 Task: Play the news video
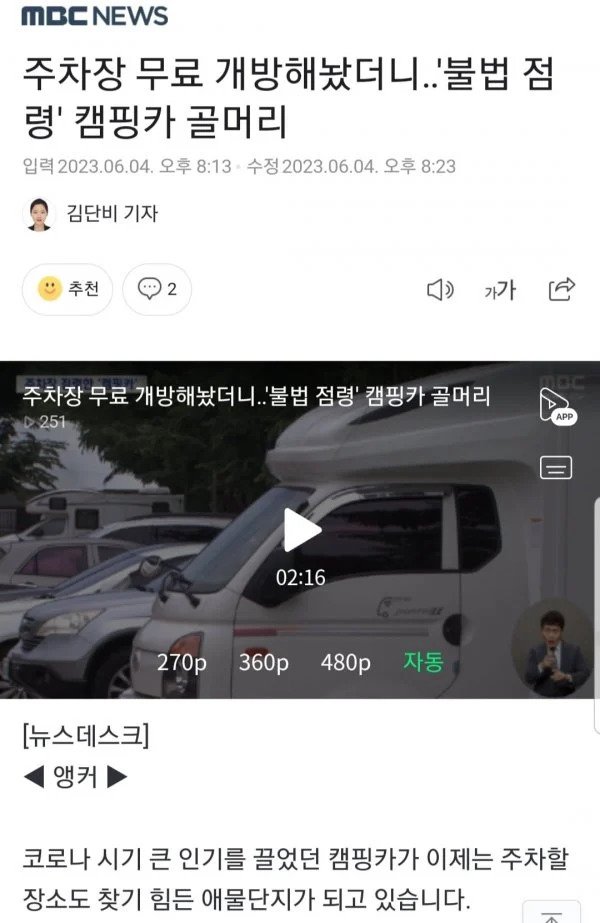click(x=301, y=530)
